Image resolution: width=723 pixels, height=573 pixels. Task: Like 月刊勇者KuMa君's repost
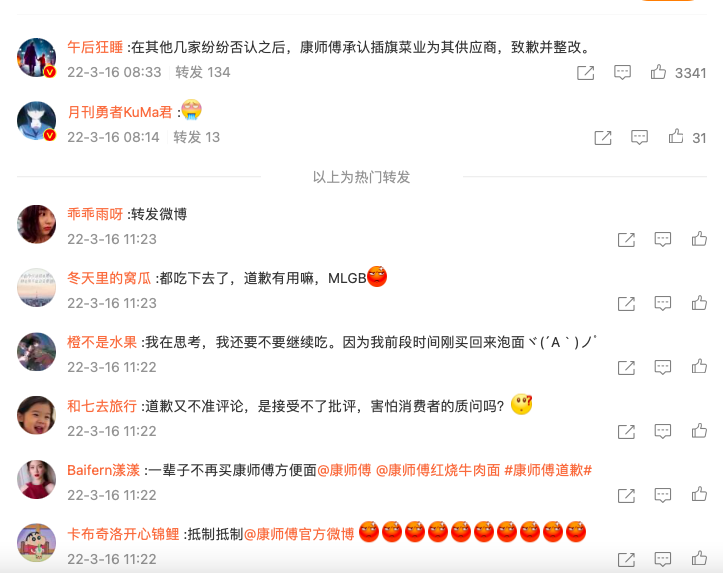[x=676, y=137]
